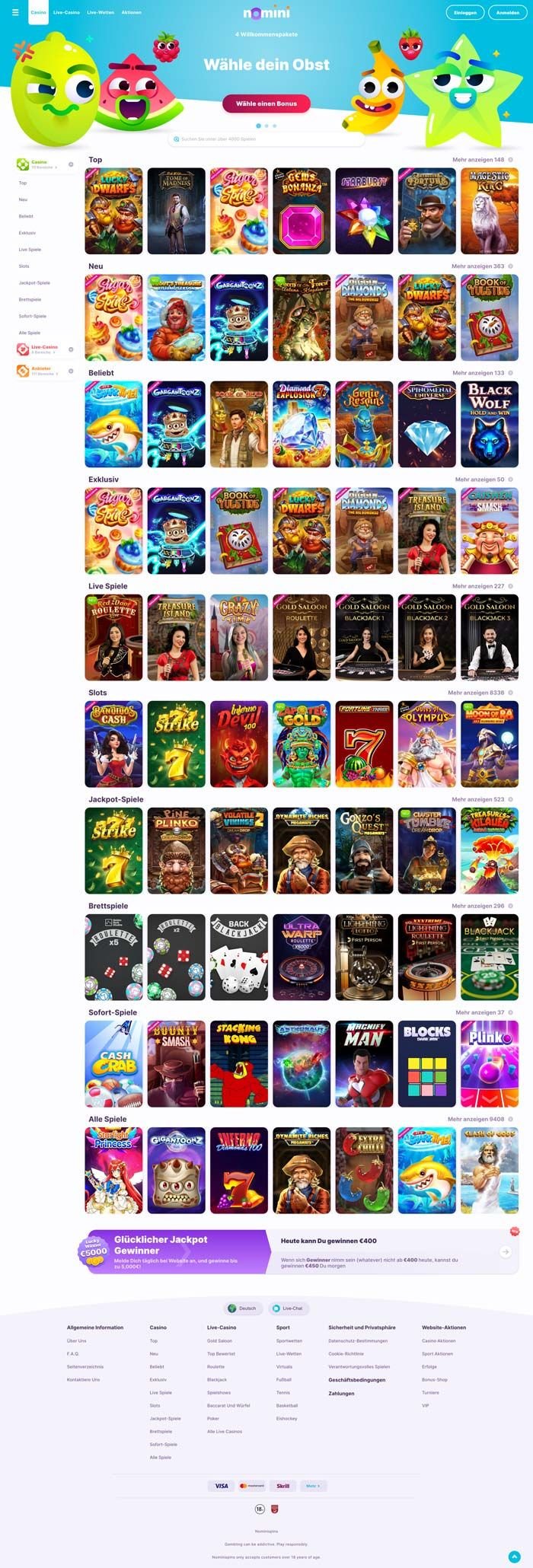This screenshot has height=1568, width=533.
Task: Open the hamburger menu
Action: pyautogui.click(x=14, y=12)
